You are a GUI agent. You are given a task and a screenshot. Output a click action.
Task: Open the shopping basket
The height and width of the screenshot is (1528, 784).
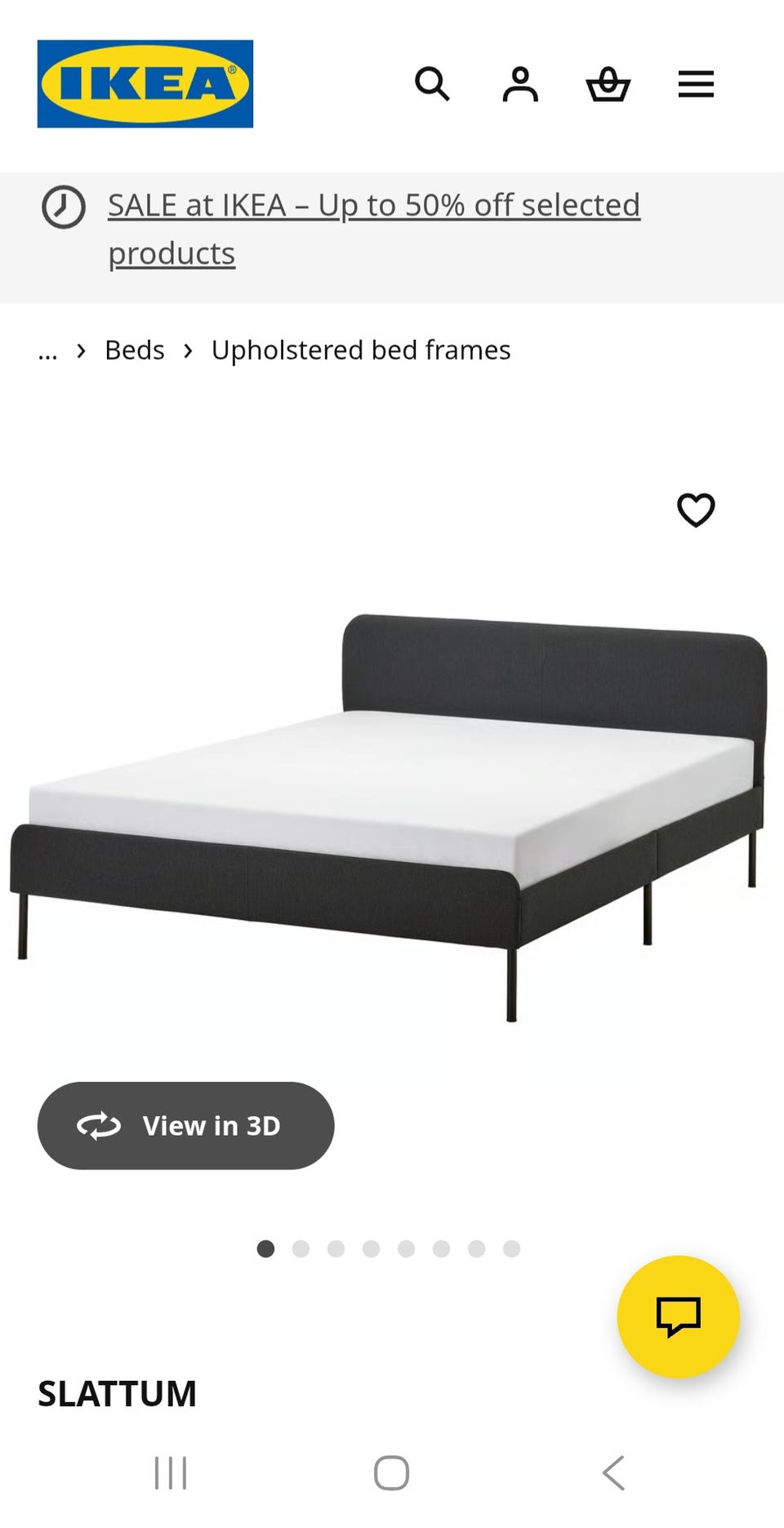click(x=608, y=84)
